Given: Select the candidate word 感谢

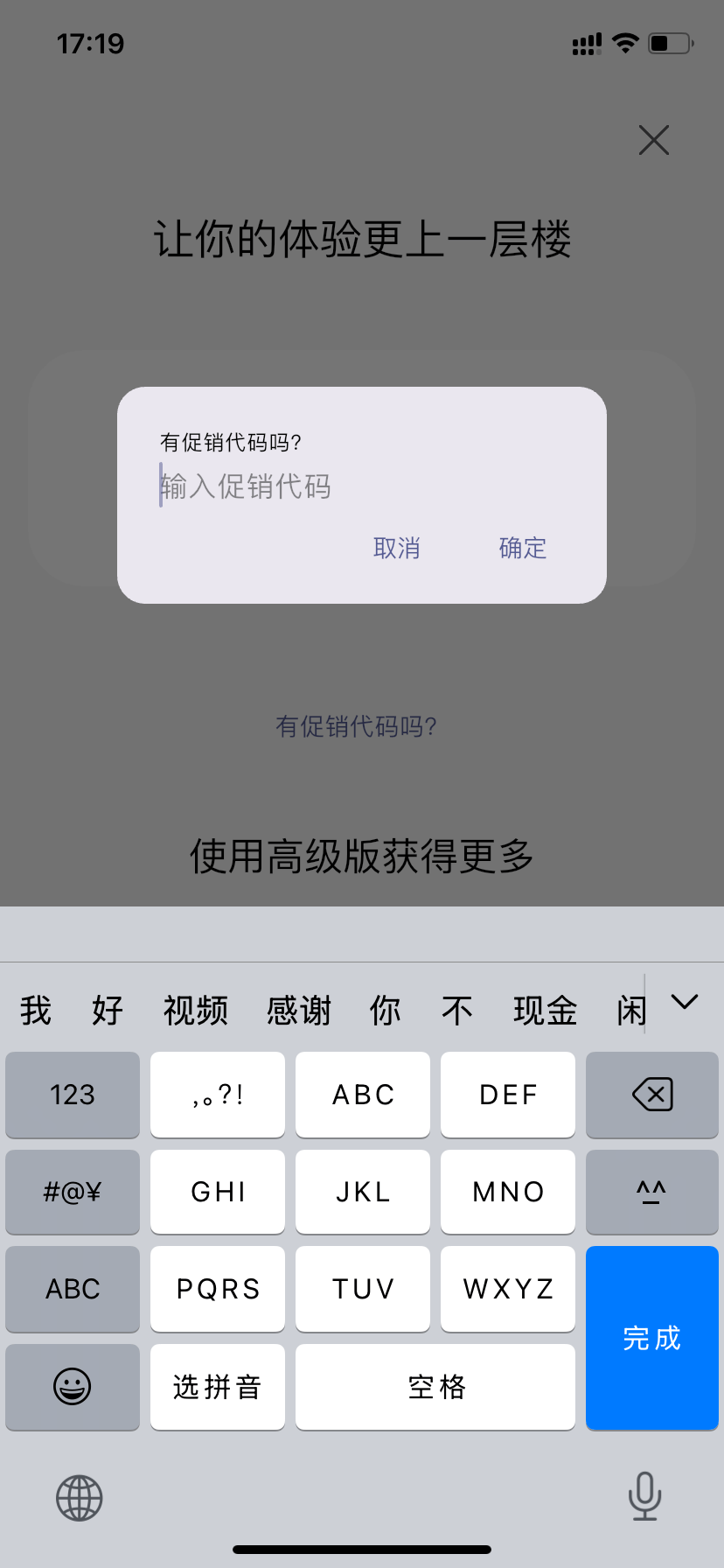Looking at the screenshot, I should tap(299, 1011).
